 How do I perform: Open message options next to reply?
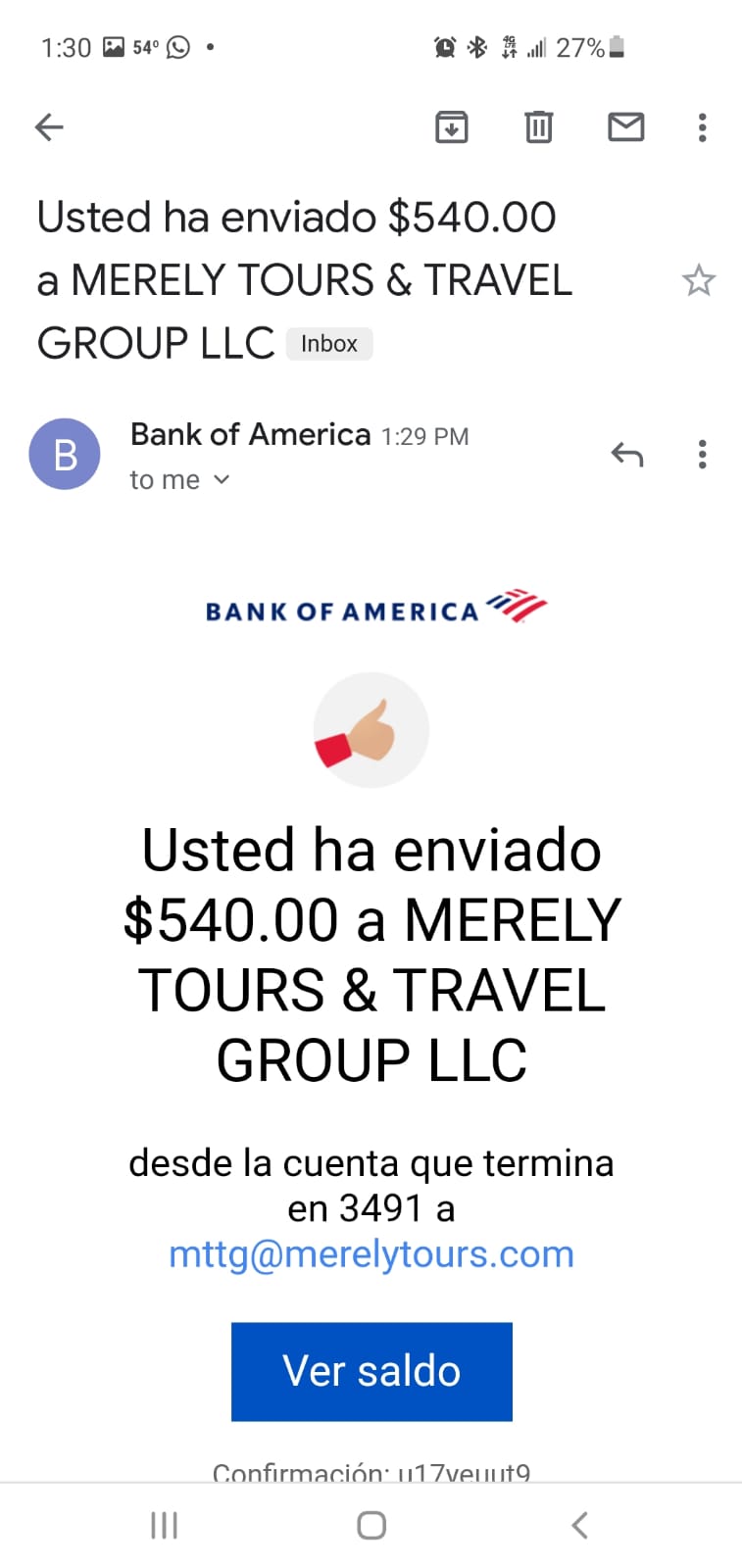pos(702,454)
